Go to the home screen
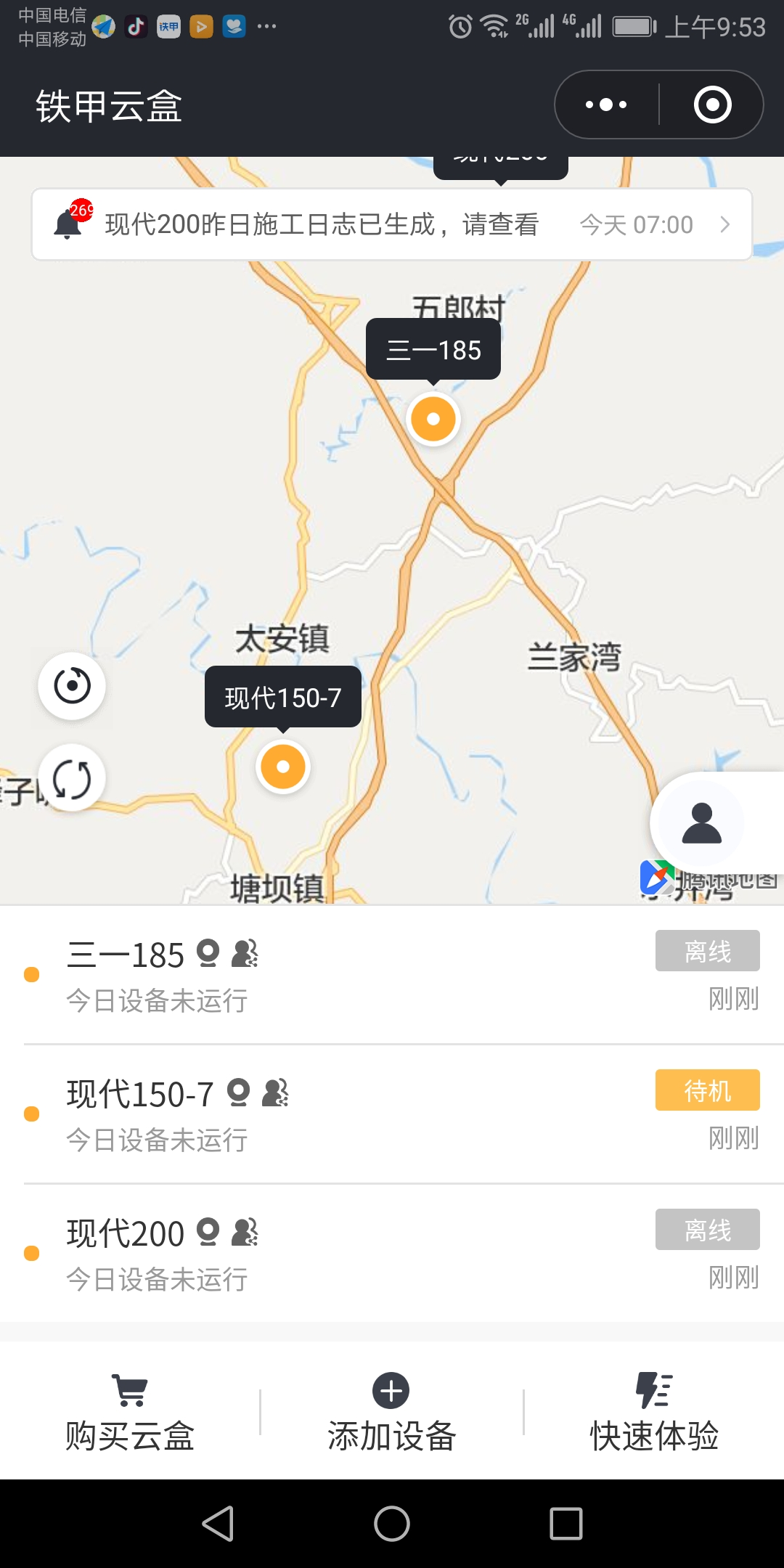 [392, 1523]
